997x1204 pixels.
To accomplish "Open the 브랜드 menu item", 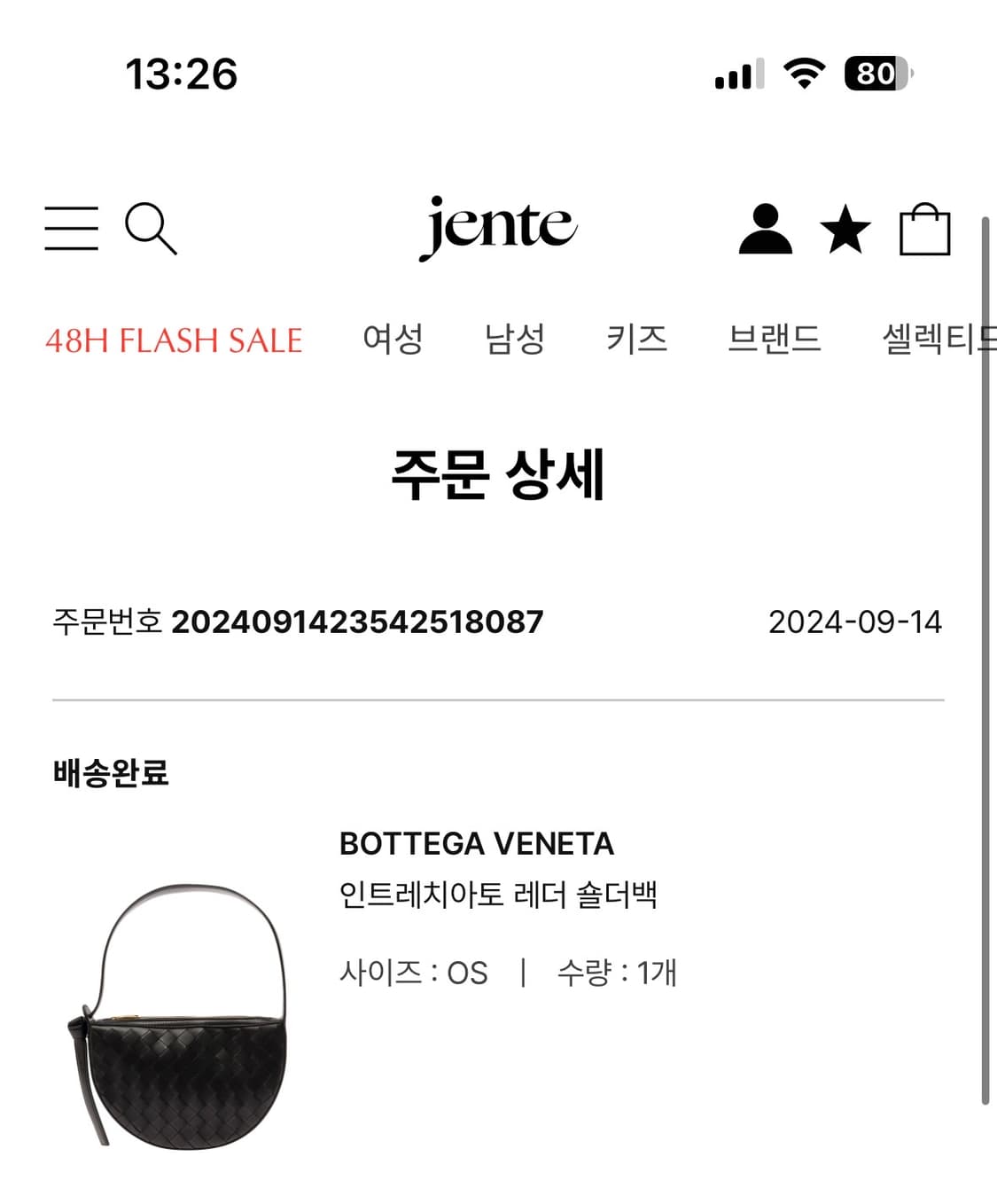I will click(x=774, y=338).
